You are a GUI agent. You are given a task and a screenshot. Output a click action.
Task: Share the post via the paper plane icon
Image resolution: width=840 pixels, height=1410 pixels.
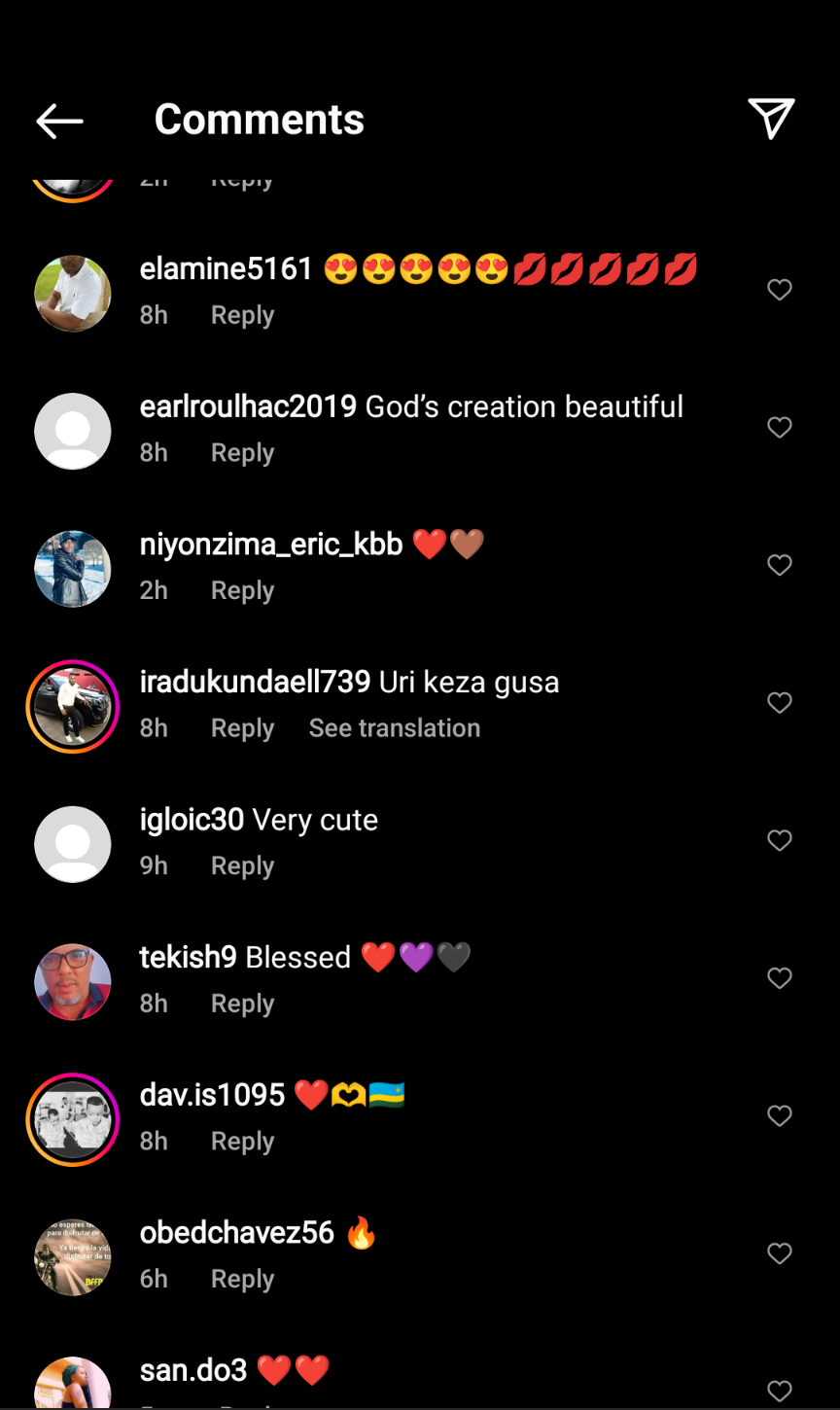tap(772, 119)
